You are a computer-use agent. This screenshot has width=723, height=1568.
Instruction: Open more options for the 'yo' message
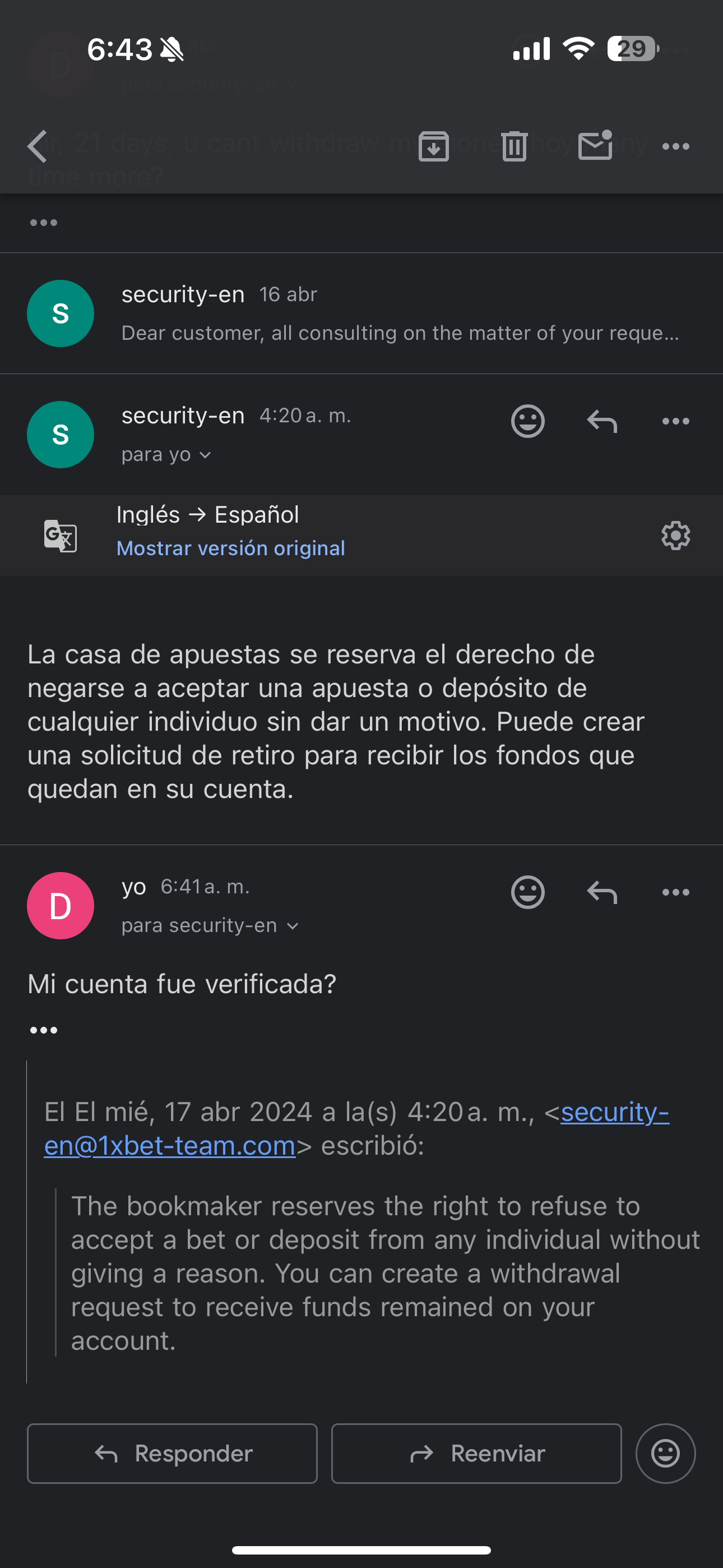[x=675, y=892]
